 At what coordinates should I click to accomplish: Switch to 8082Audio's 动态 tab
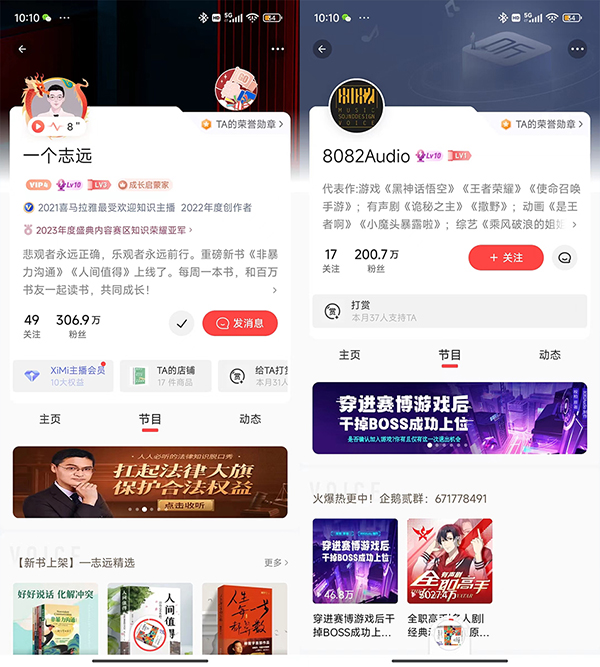click(x=549, y=355)
